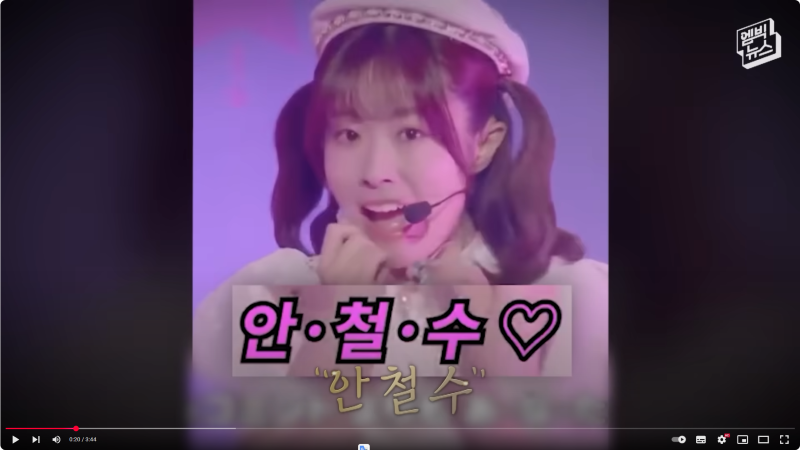The width and height of the screenshot is (800, 450).
Task: Turn on subtitles/closed captions
Action: [x=701, y=439]
